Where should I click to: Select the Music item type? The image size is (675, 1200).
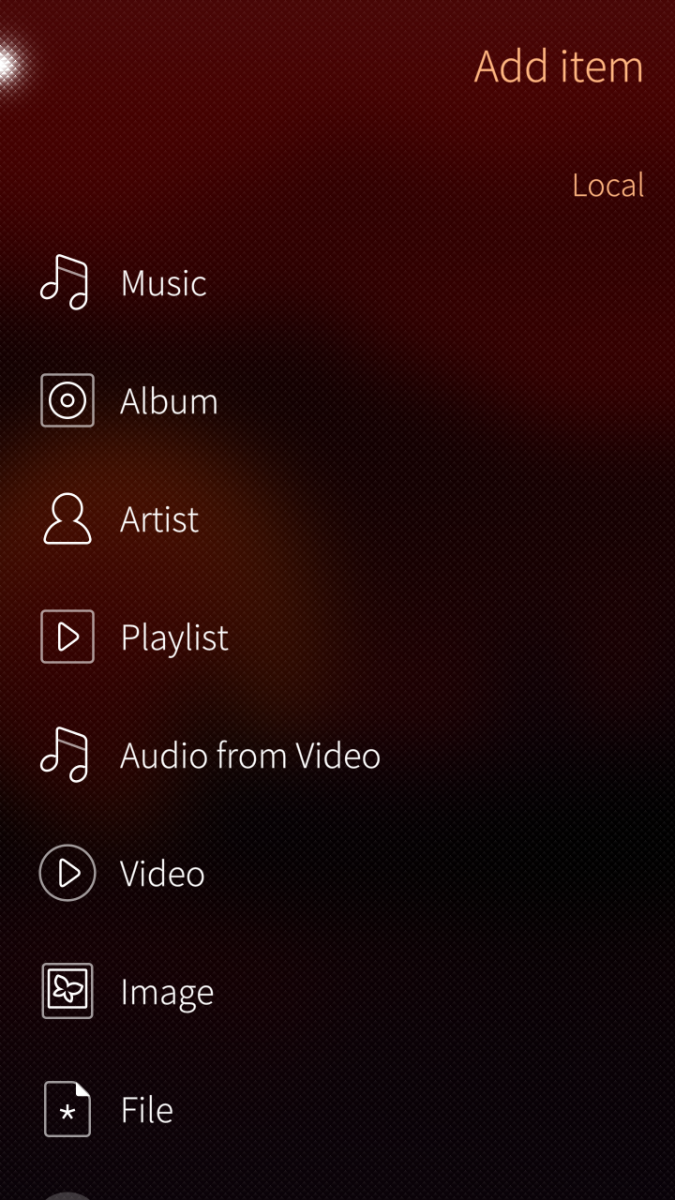point(163,283)
